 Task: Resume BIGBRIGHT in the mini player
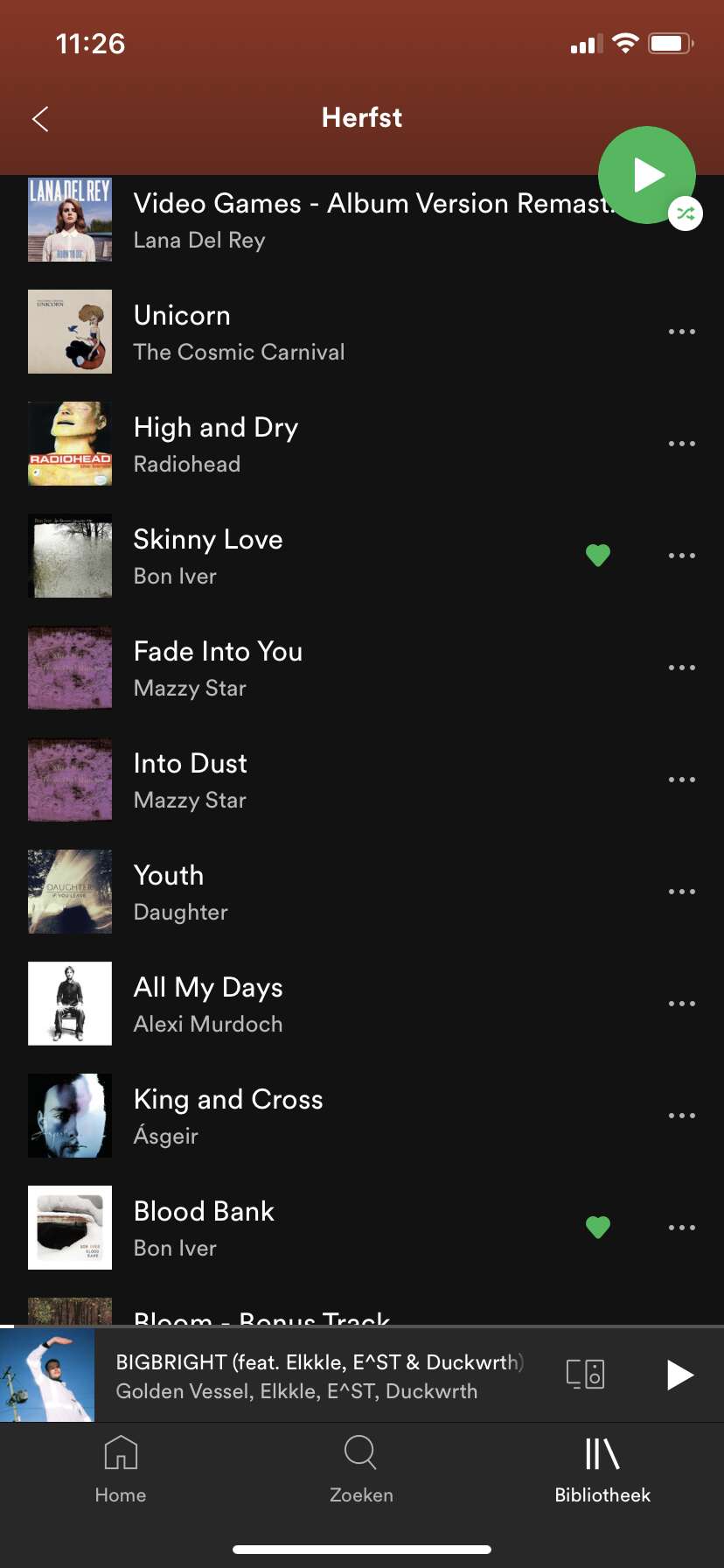pyautogui.click(x=679, y=1375)
